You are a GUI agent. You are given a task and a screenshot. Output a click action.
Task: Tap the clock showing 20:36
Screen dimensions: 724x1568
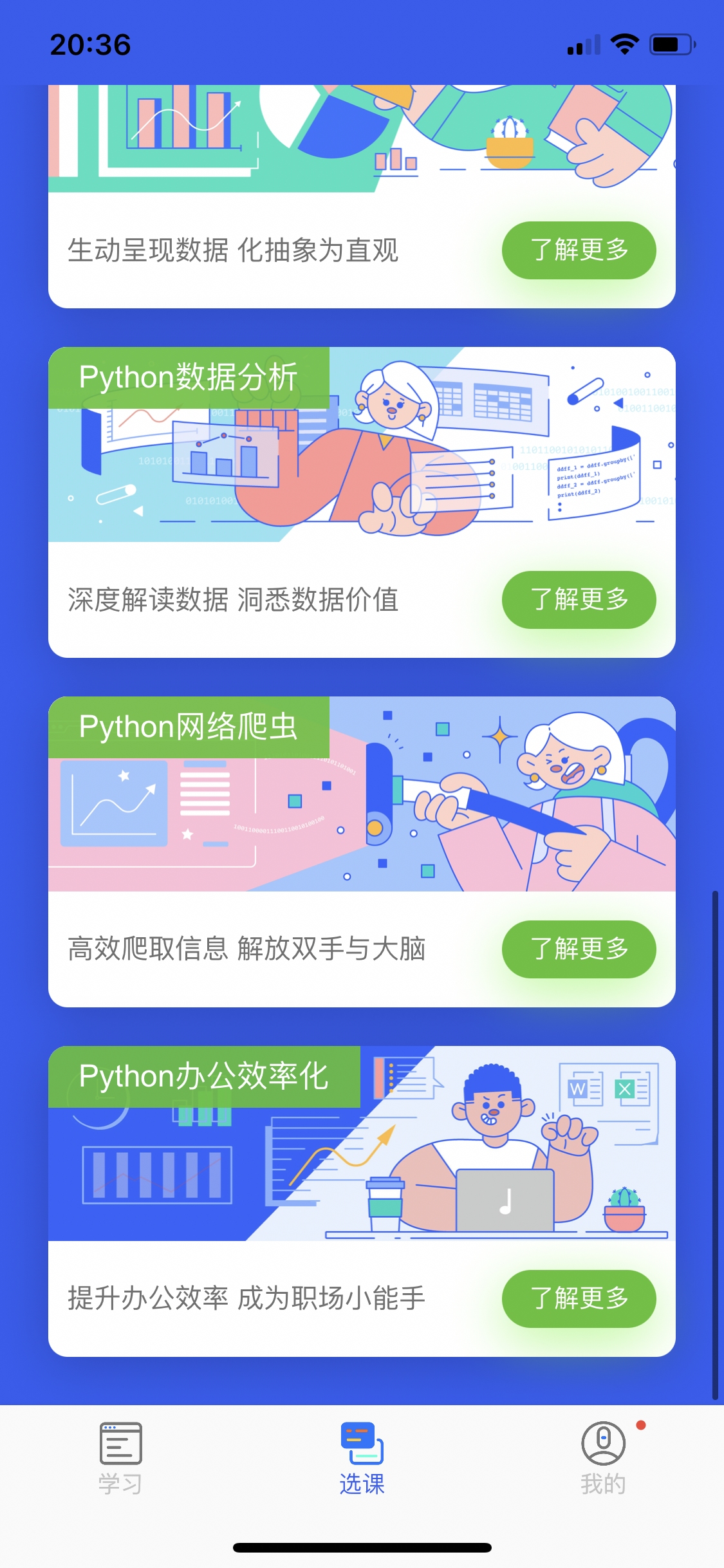pos(91,44)
